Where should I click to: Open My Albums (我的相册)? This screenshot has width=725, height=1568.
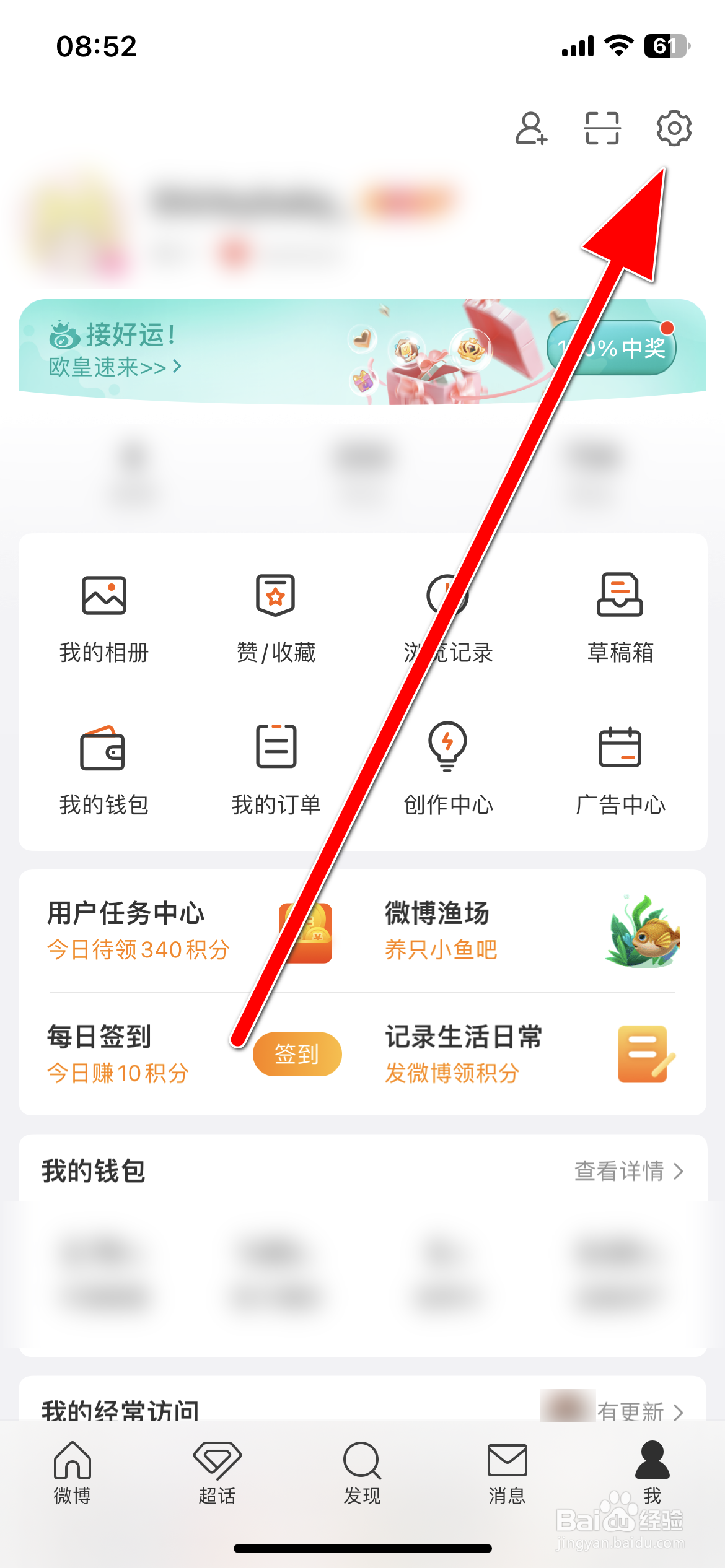click(103, 616)
